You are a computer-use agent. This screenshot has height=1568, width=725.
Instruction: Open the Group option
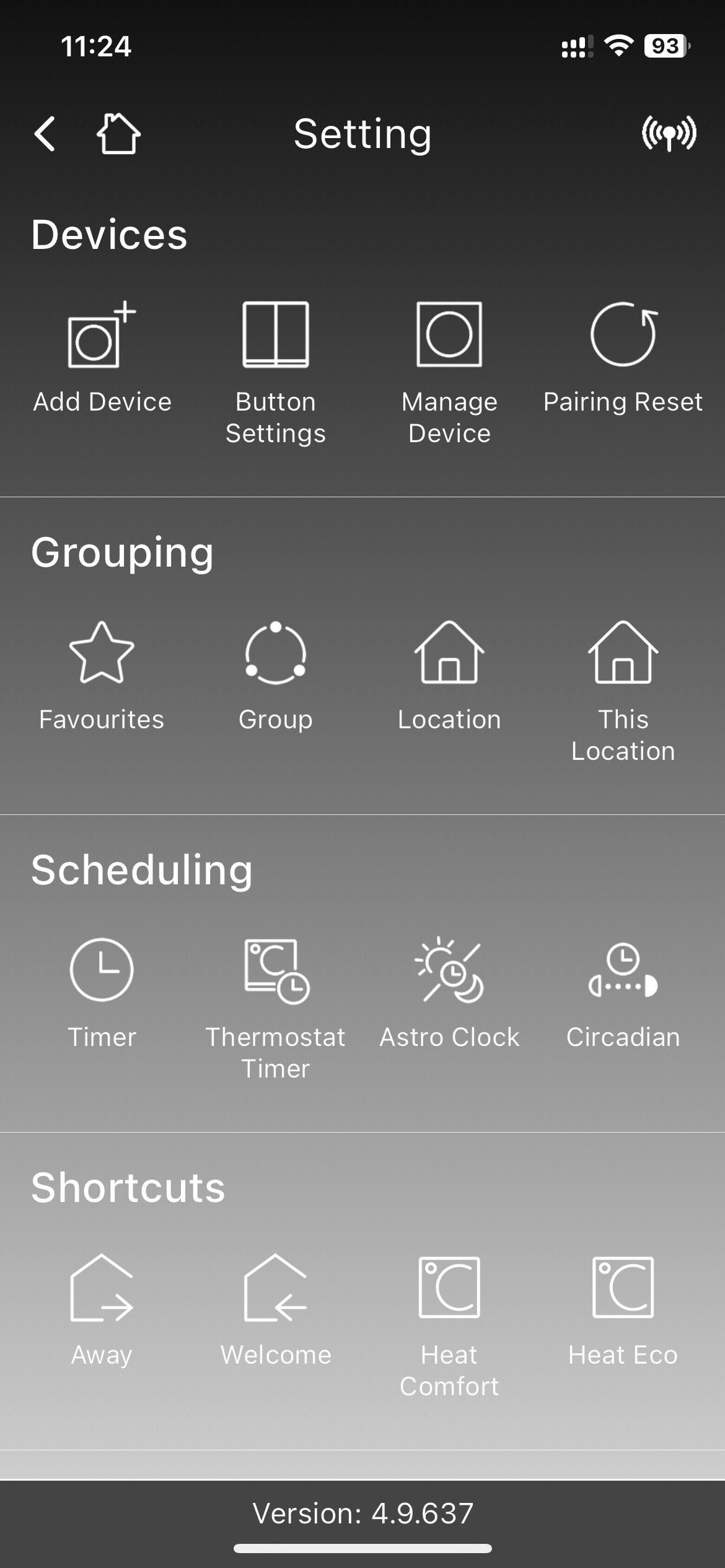point(276,676)
